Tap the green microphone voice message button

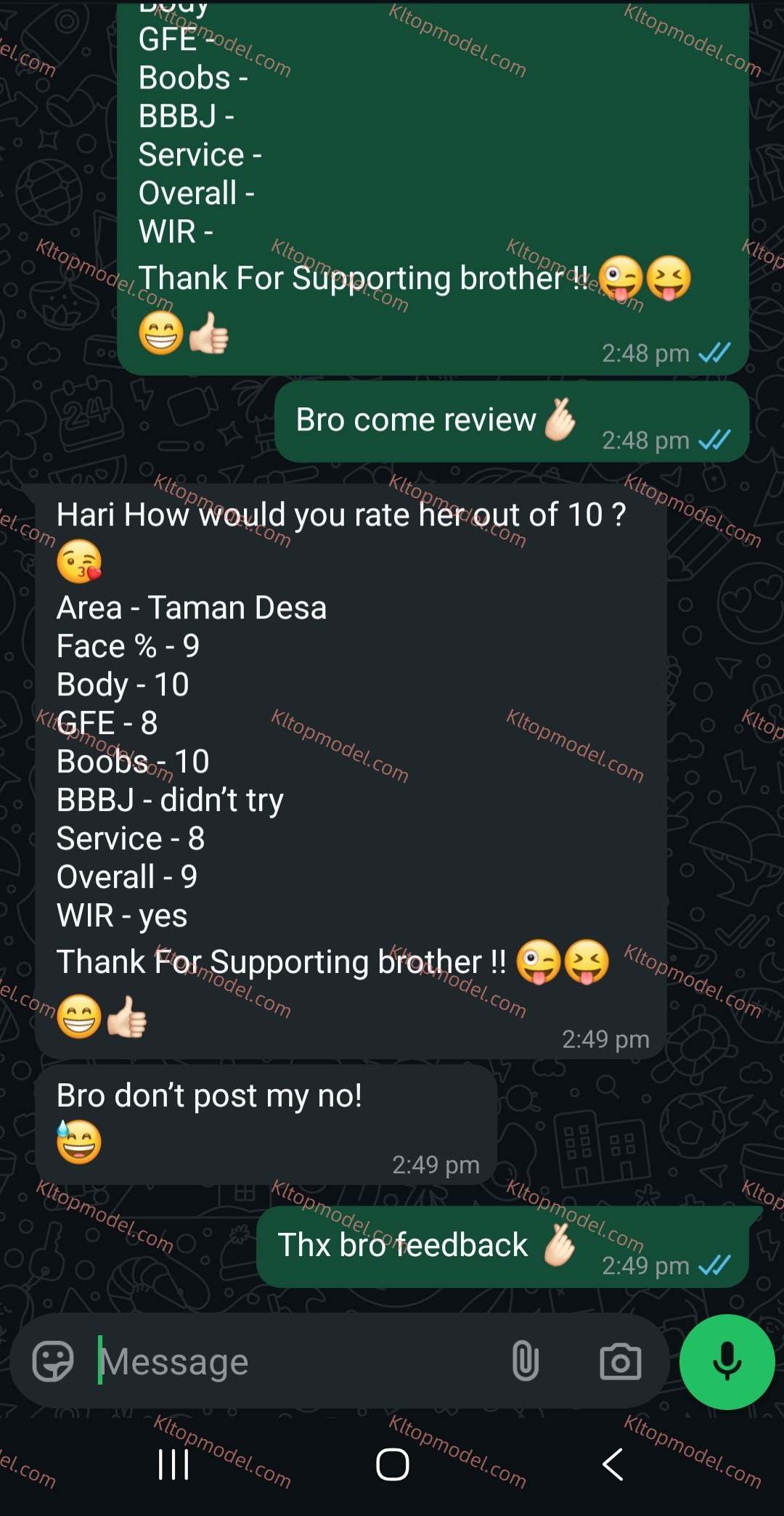pos(727,1361)
